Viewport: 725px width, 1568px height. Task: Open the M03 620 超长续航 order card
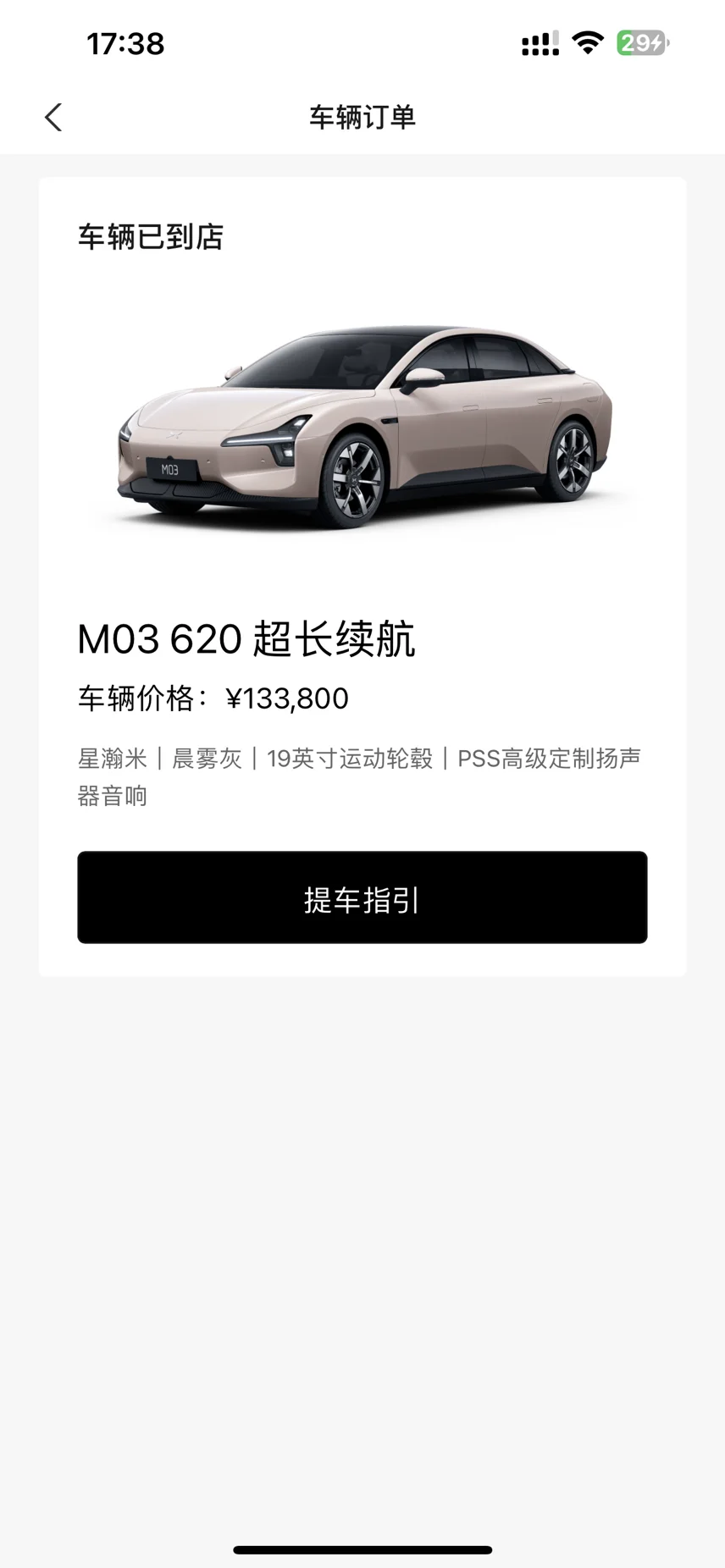tap(362, 577)
